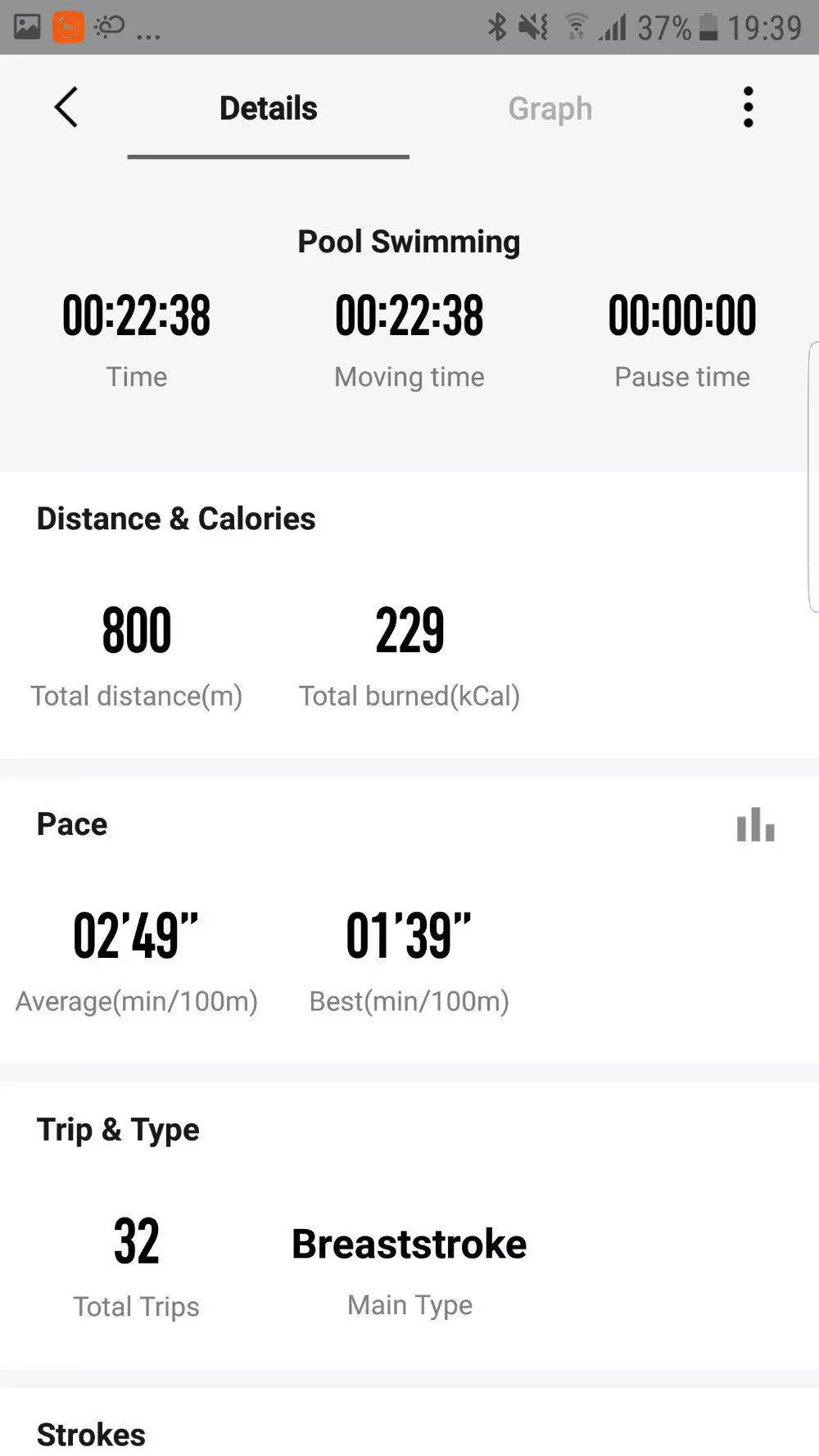Viewport: 819px width, 1456px height.
Task: Open the three-dot overflow menu
Action: [x=748, y=107]
